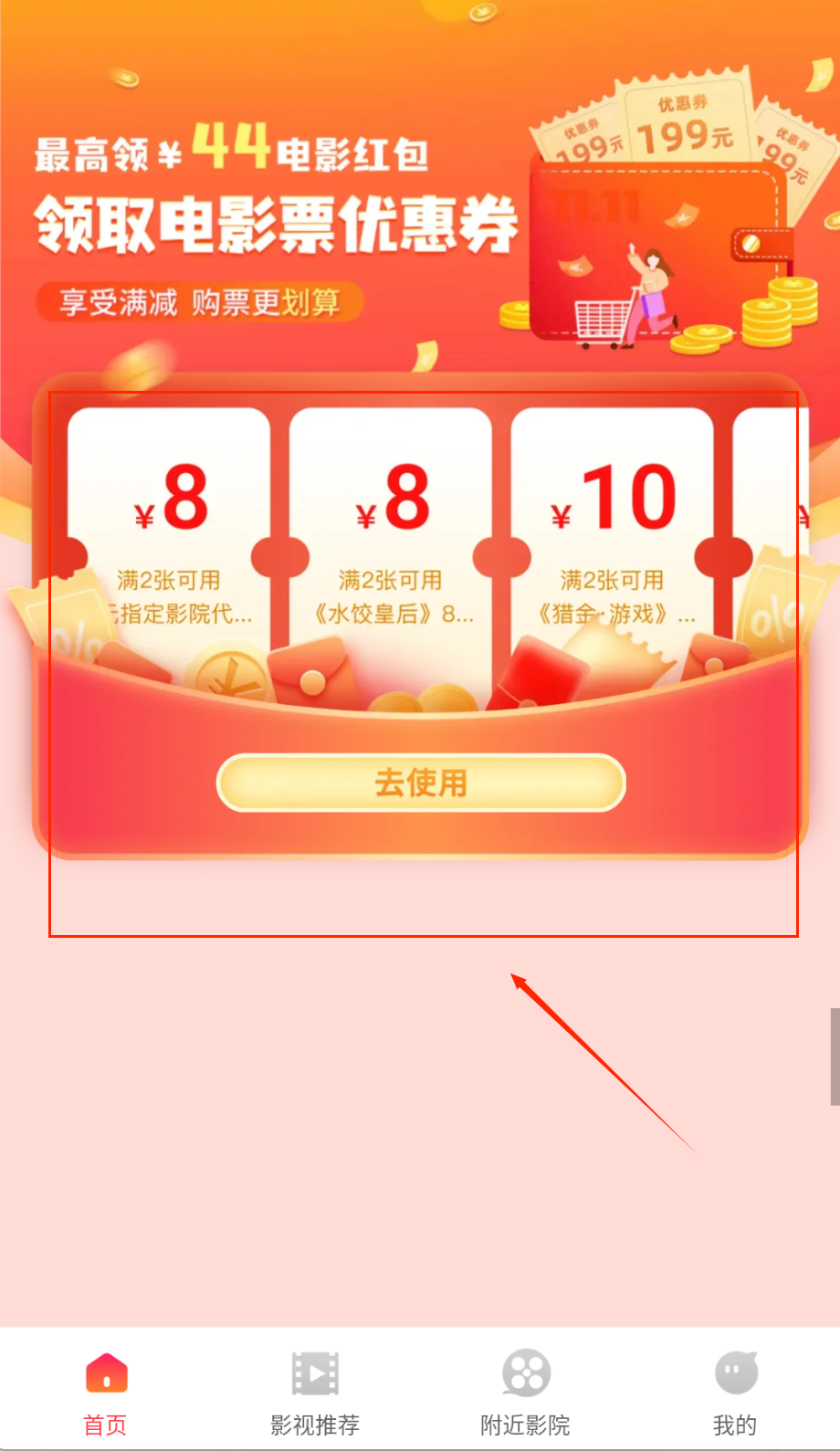Switch to the 首页 tab

pyautogui.click(x=106, y=1393)
